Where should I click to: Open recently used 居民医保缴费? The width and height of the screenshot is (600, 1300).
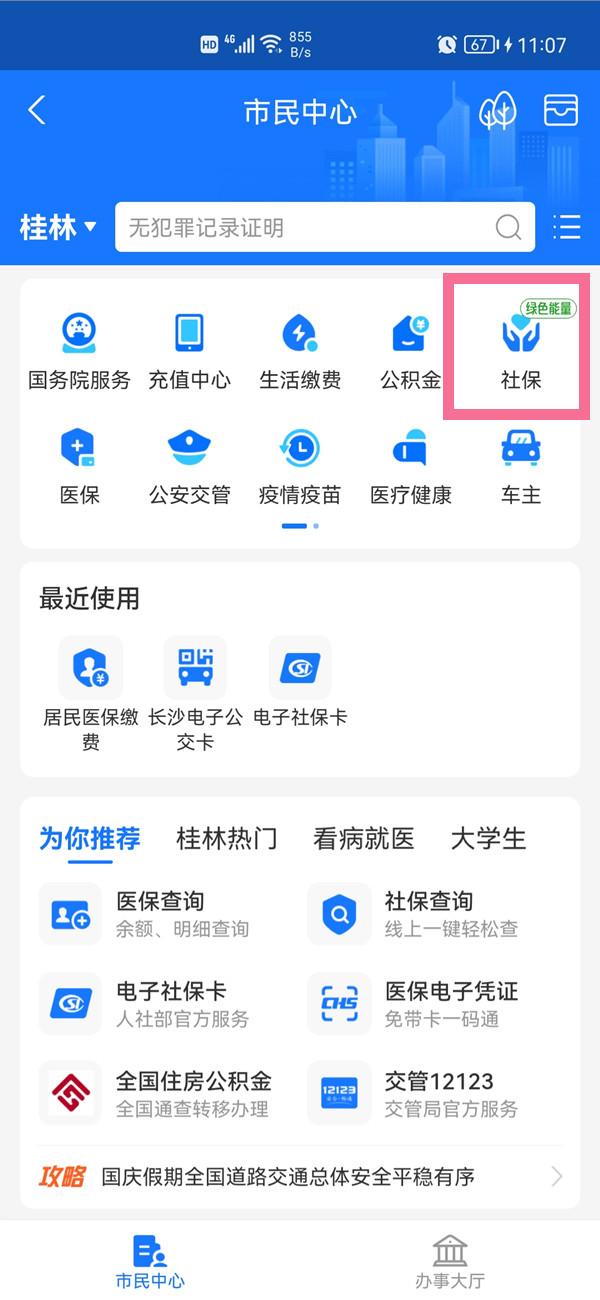(x=91, y=689)
